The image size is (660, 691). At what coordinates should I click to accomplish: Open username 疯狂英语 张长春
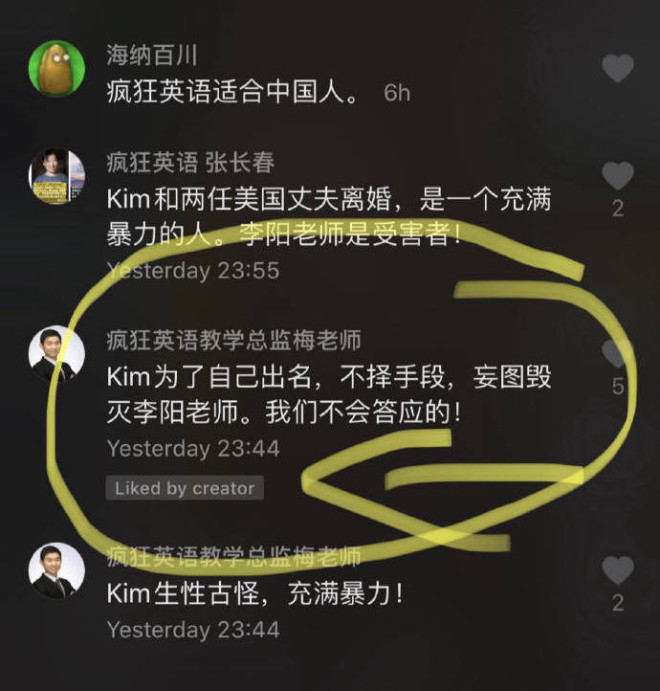click(x=190, y=162)
